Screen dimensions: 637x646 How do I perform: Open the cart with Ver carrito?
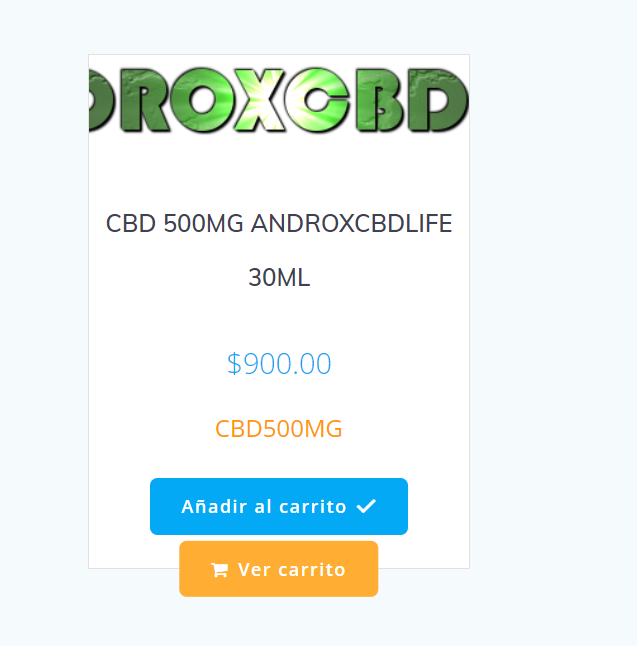[x=278, y=569]
